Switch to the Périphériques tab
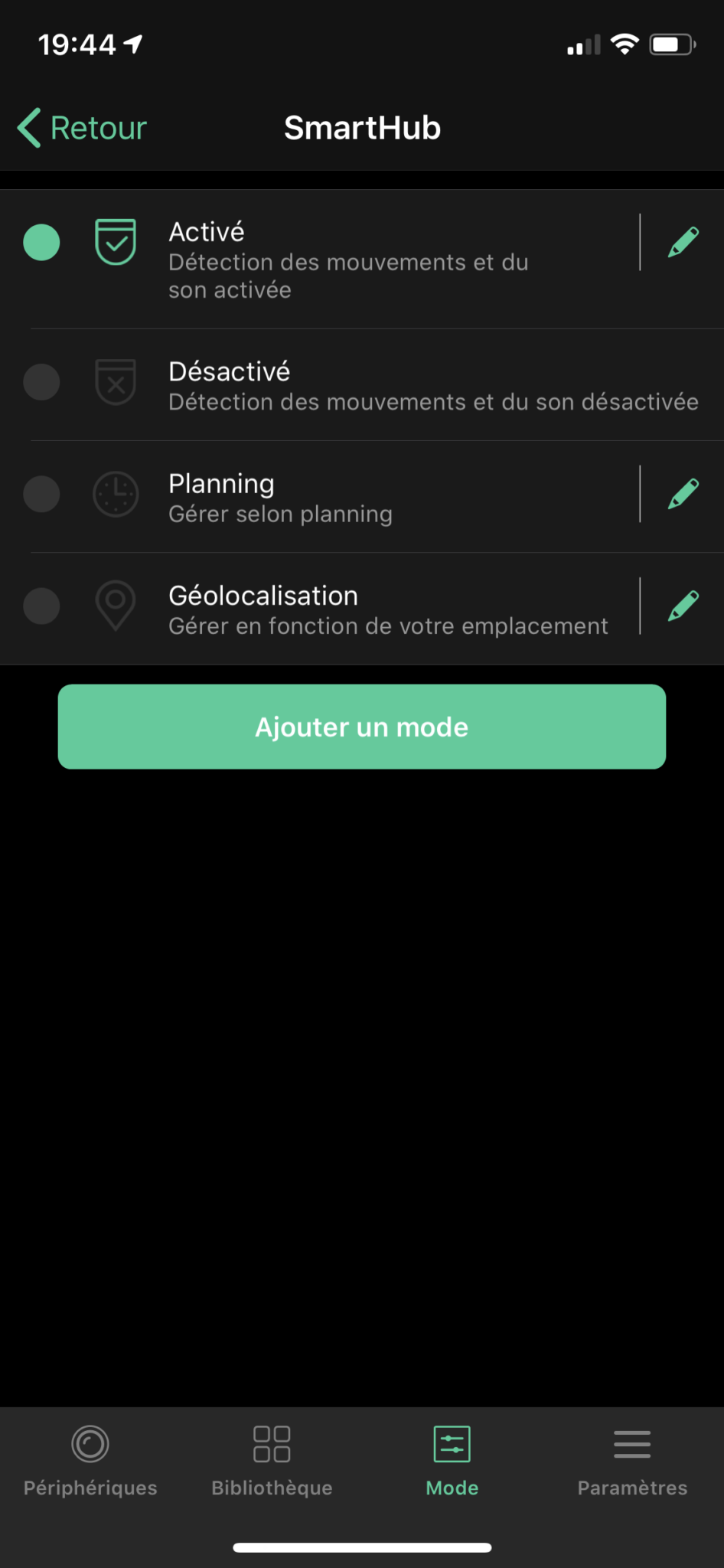The height and width of the screenshot is (1568, 724). coord(90,1461)
